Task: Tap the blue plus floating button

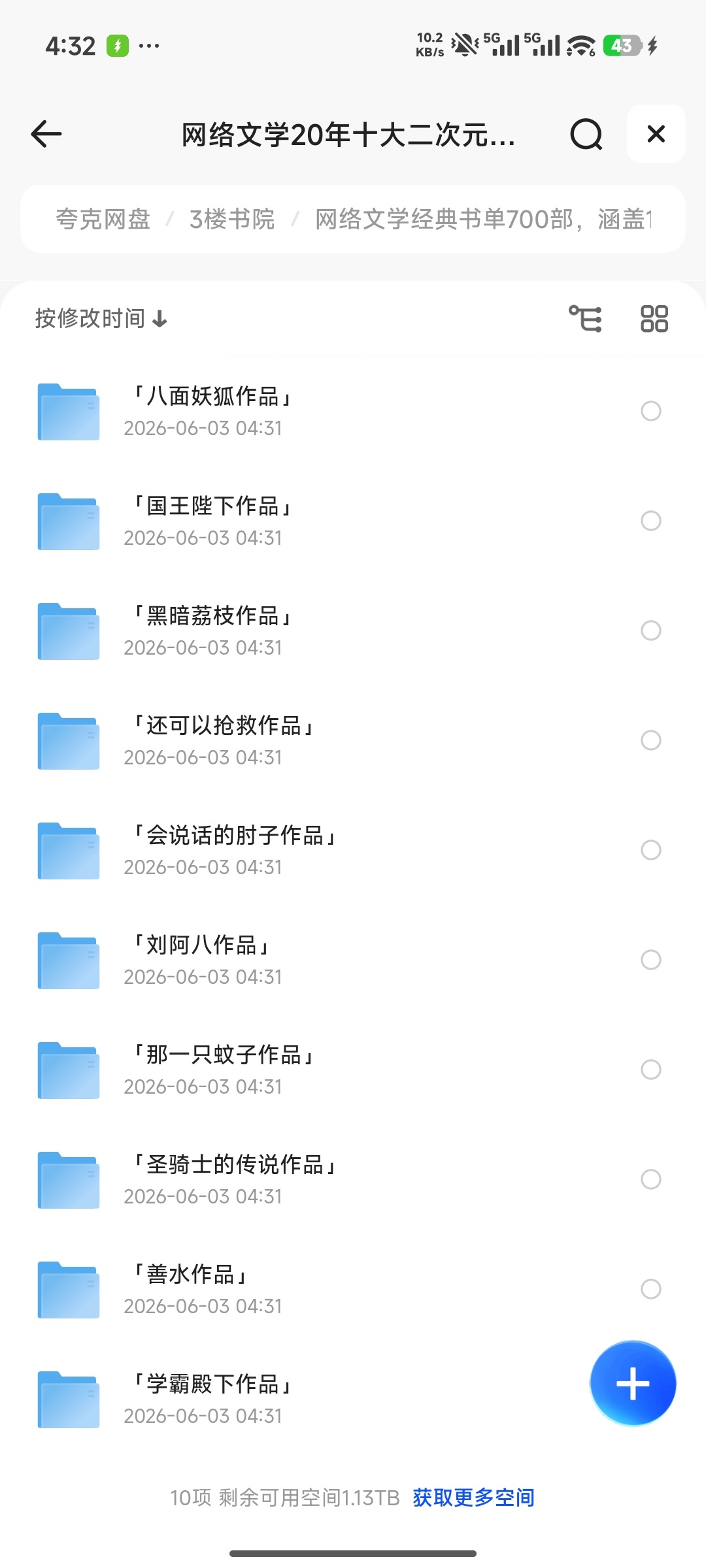Action: [633, 1384]
